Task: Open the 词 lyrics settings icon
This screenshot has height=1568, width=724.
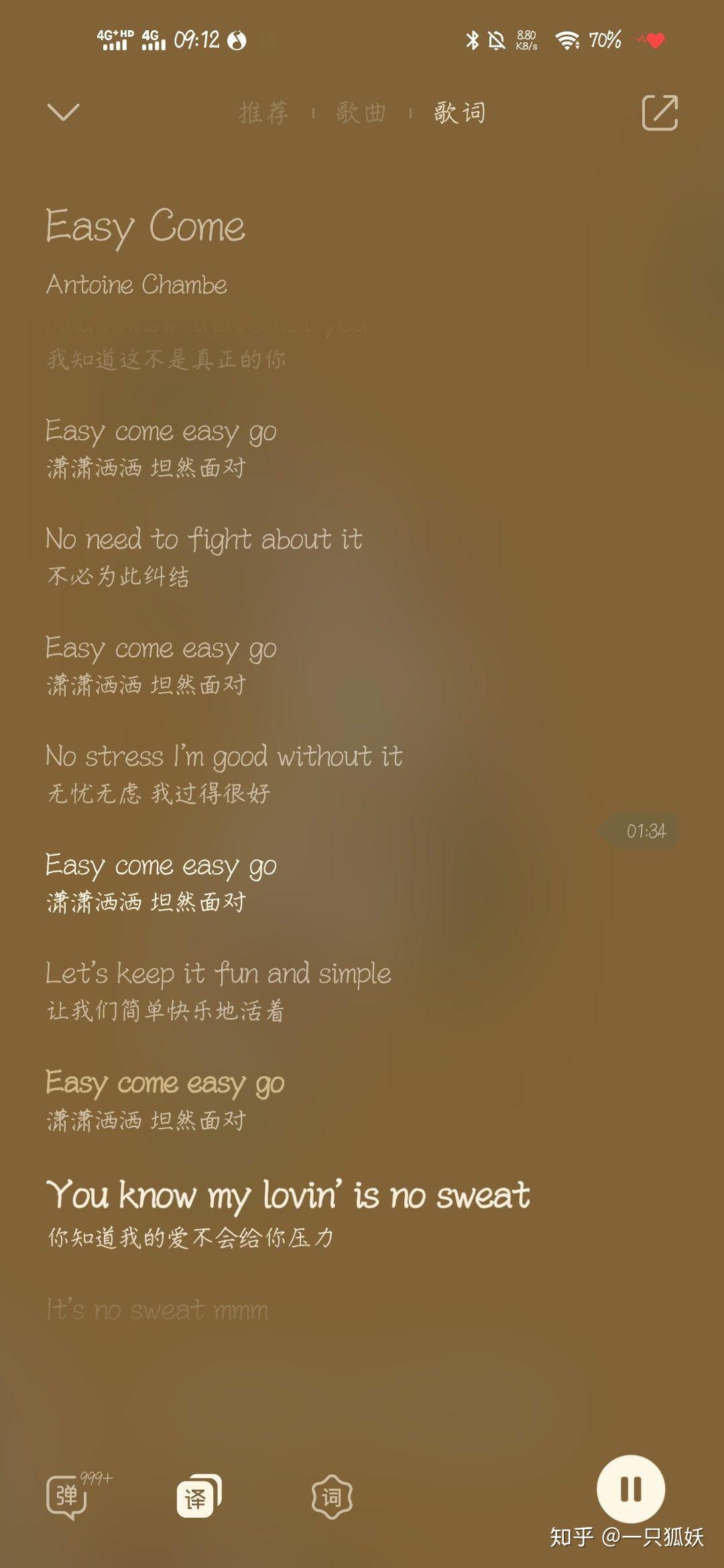Action: 332,1496
